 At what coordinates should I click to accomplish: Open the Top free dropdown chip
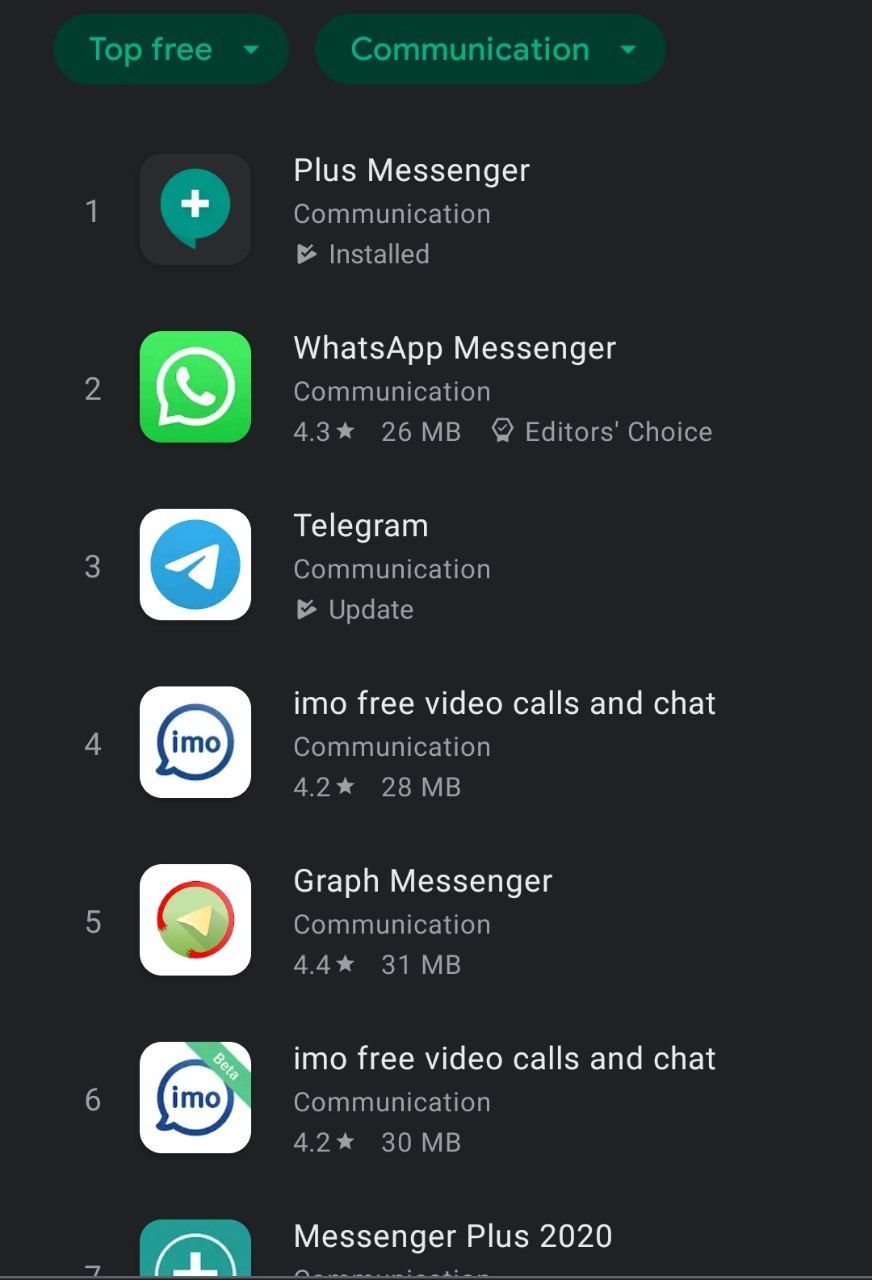point(170,50)
